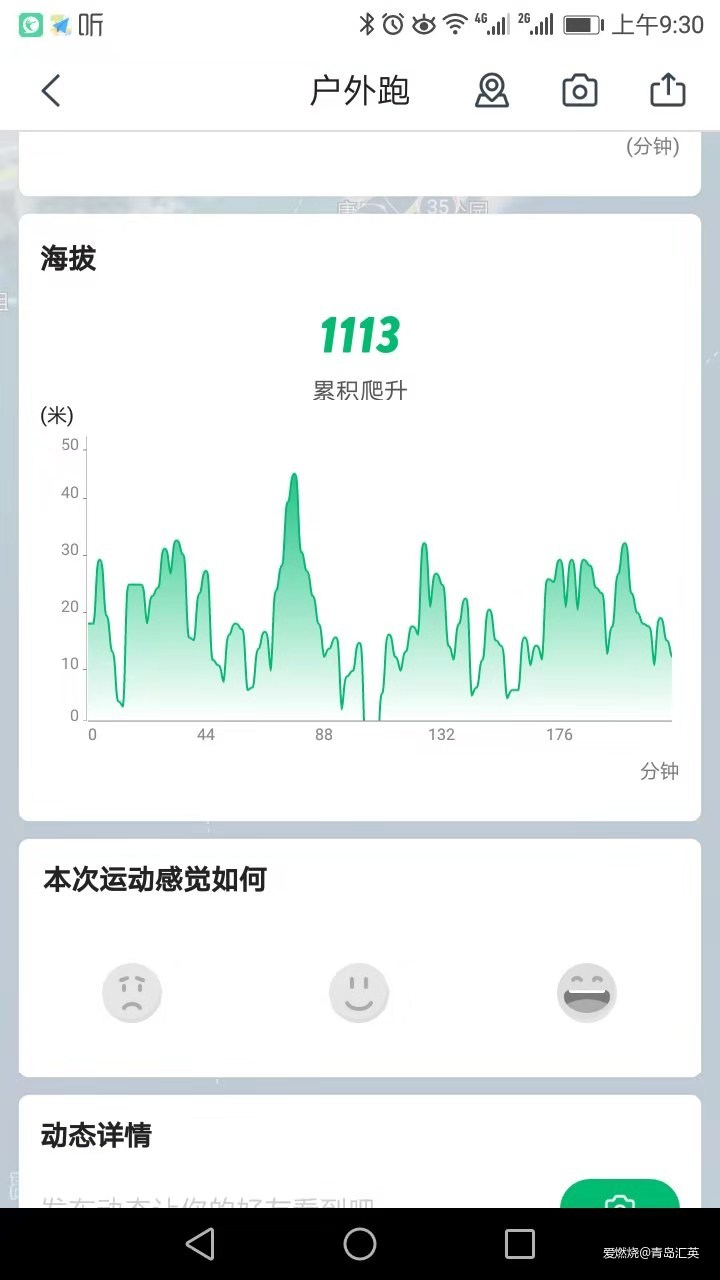The width and height of the screenshot is (720, 1280).
Task: Tap the 户外跑 title
Action: coord(359,90)
